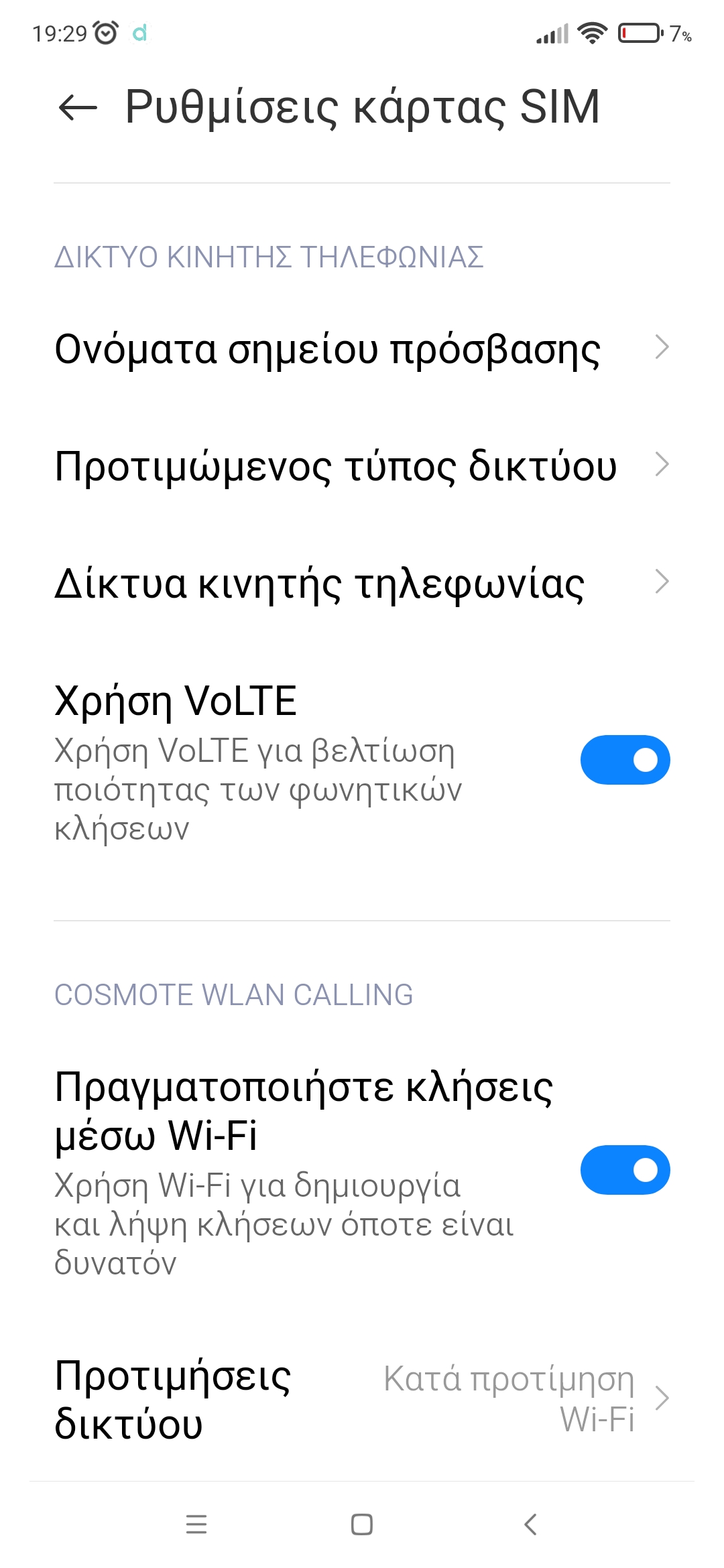This screenshot has height=1568, width=724.
Task: Turn off Wi-Fi calling switch
Action: tap(625, 1170)
